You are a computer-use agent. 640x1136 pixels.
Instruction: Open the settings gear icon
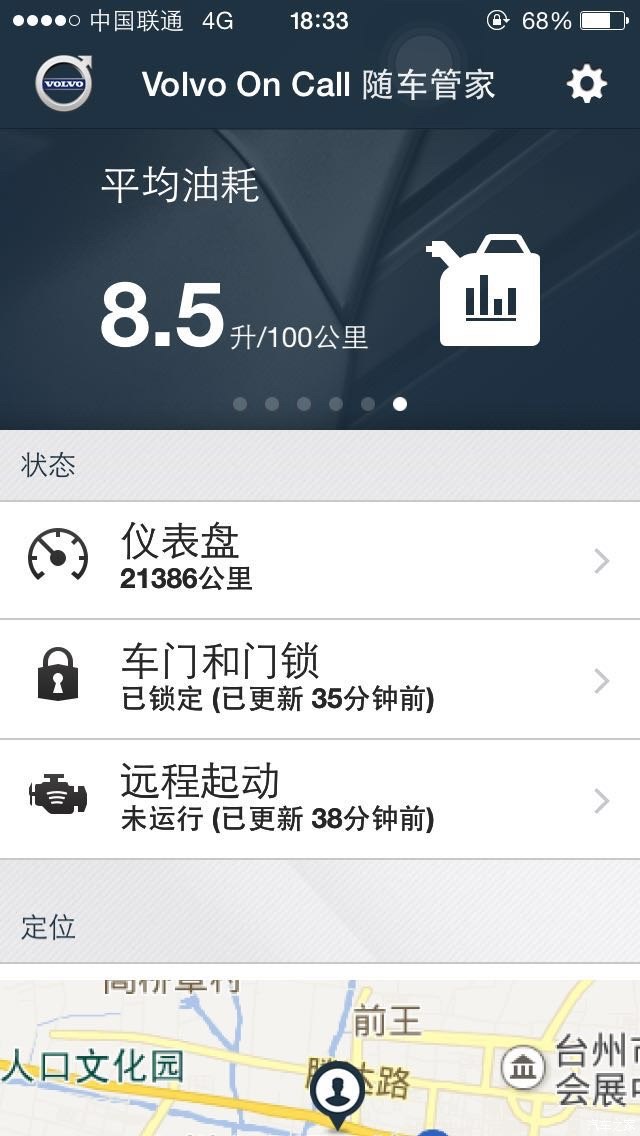coord(587,85)
